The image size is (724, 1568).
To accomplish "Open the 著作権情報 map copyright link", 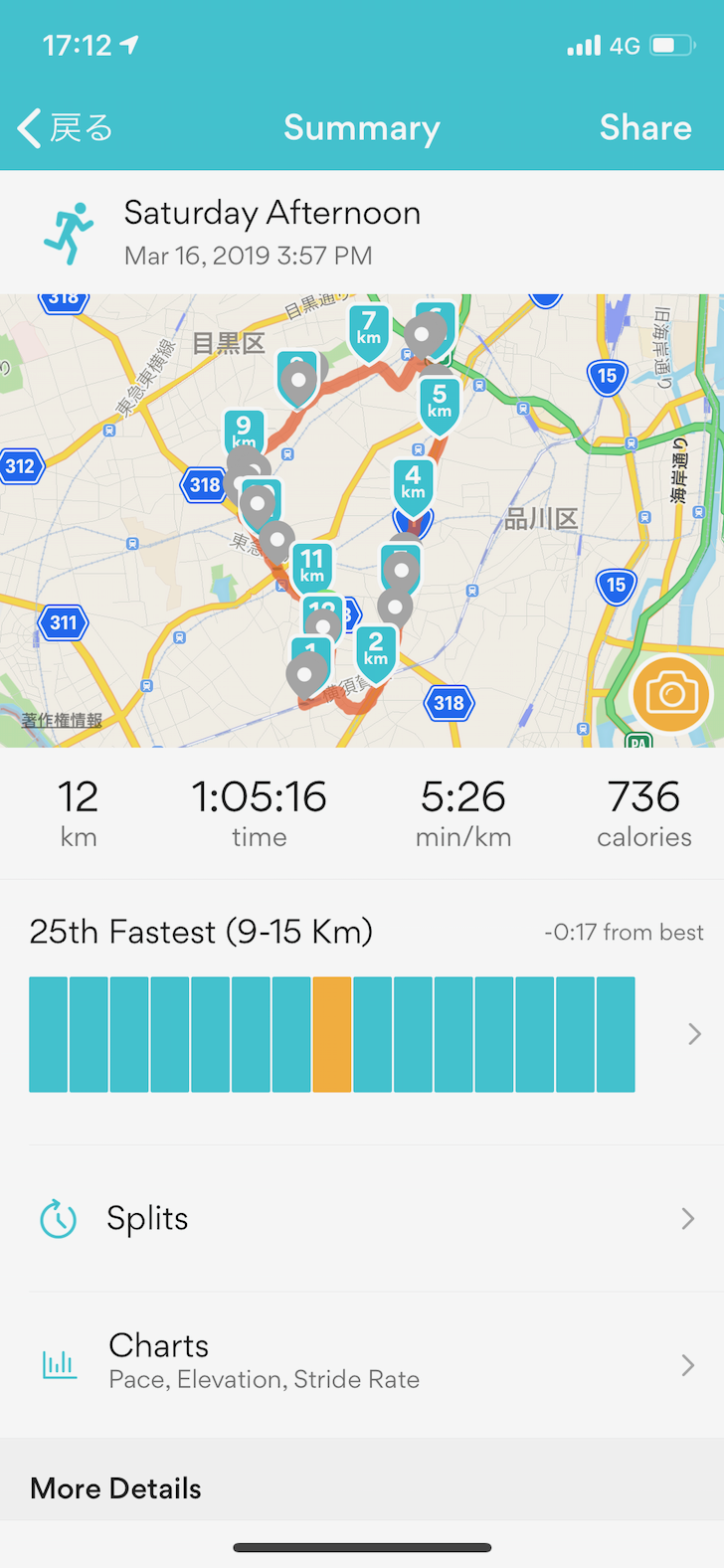I will 62,720.
